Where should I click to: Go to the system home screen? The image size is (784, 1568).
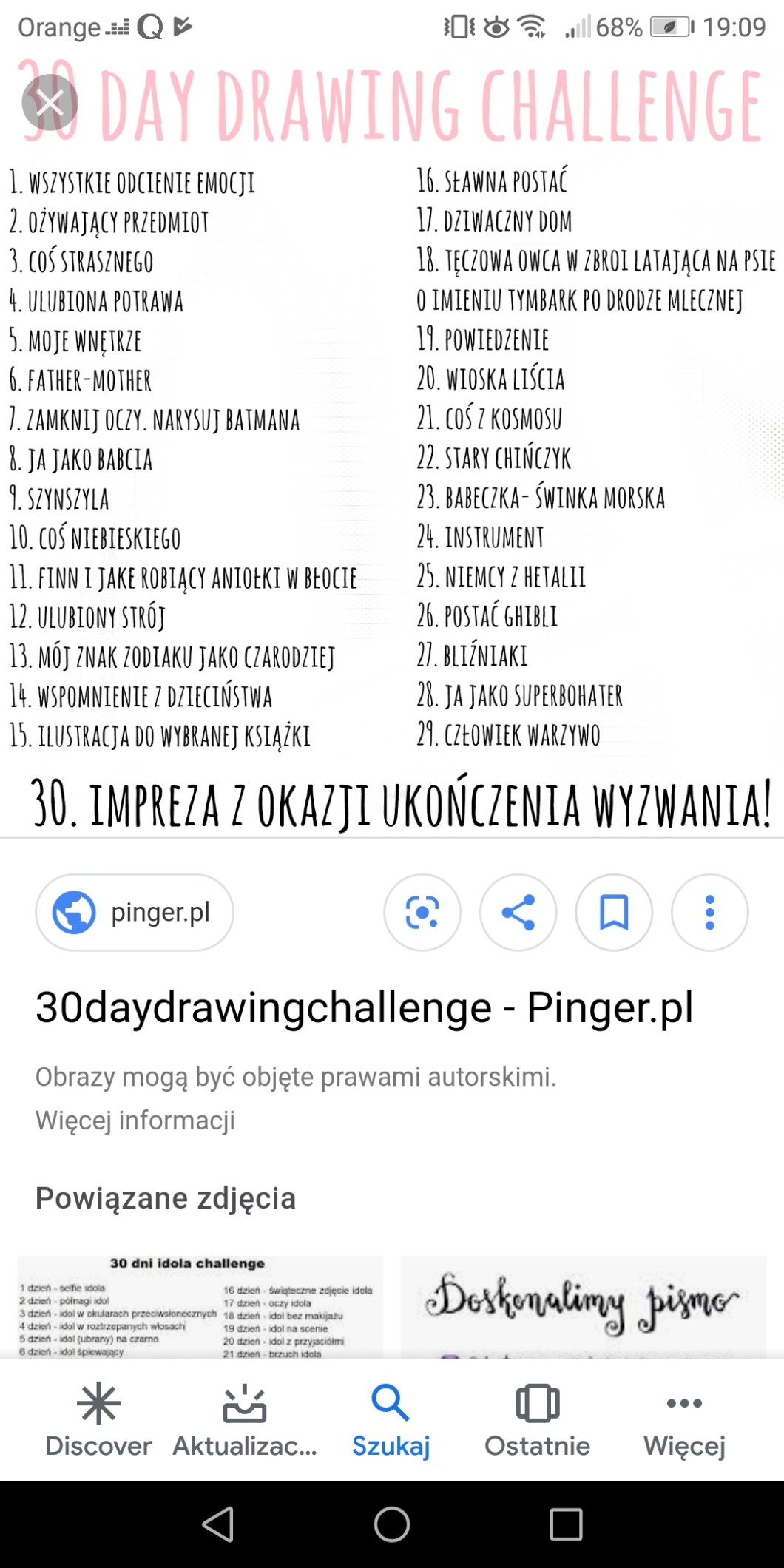(x=392, y=1524)
